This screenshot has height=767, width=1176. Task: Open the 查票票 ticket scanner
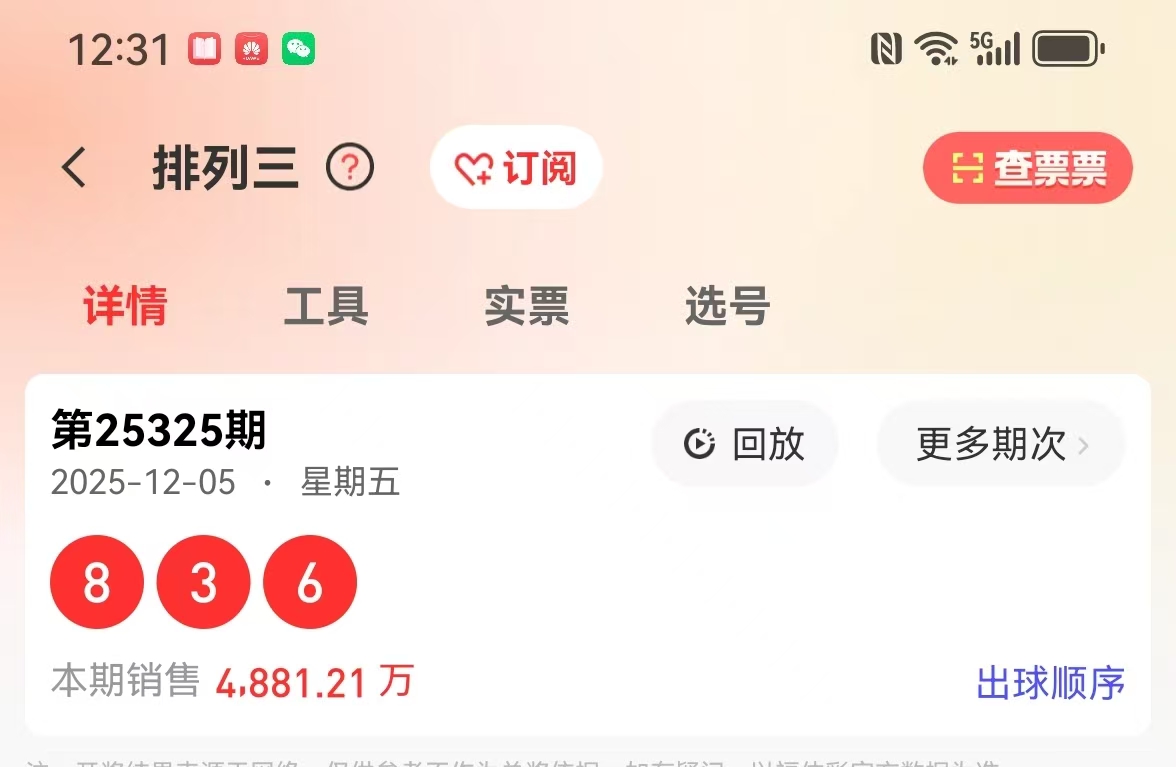(1027, 168)
